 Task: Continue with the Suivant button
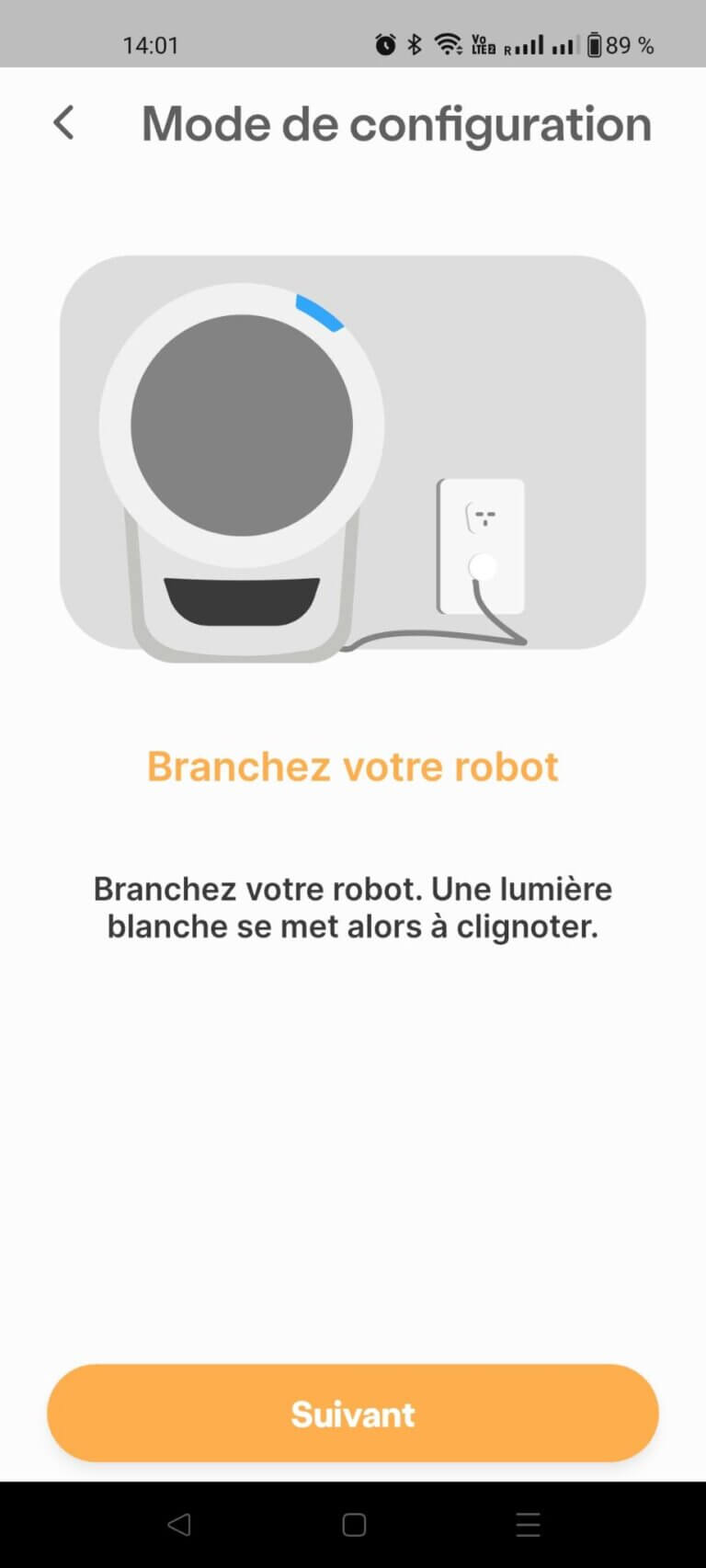[353, 1413]
